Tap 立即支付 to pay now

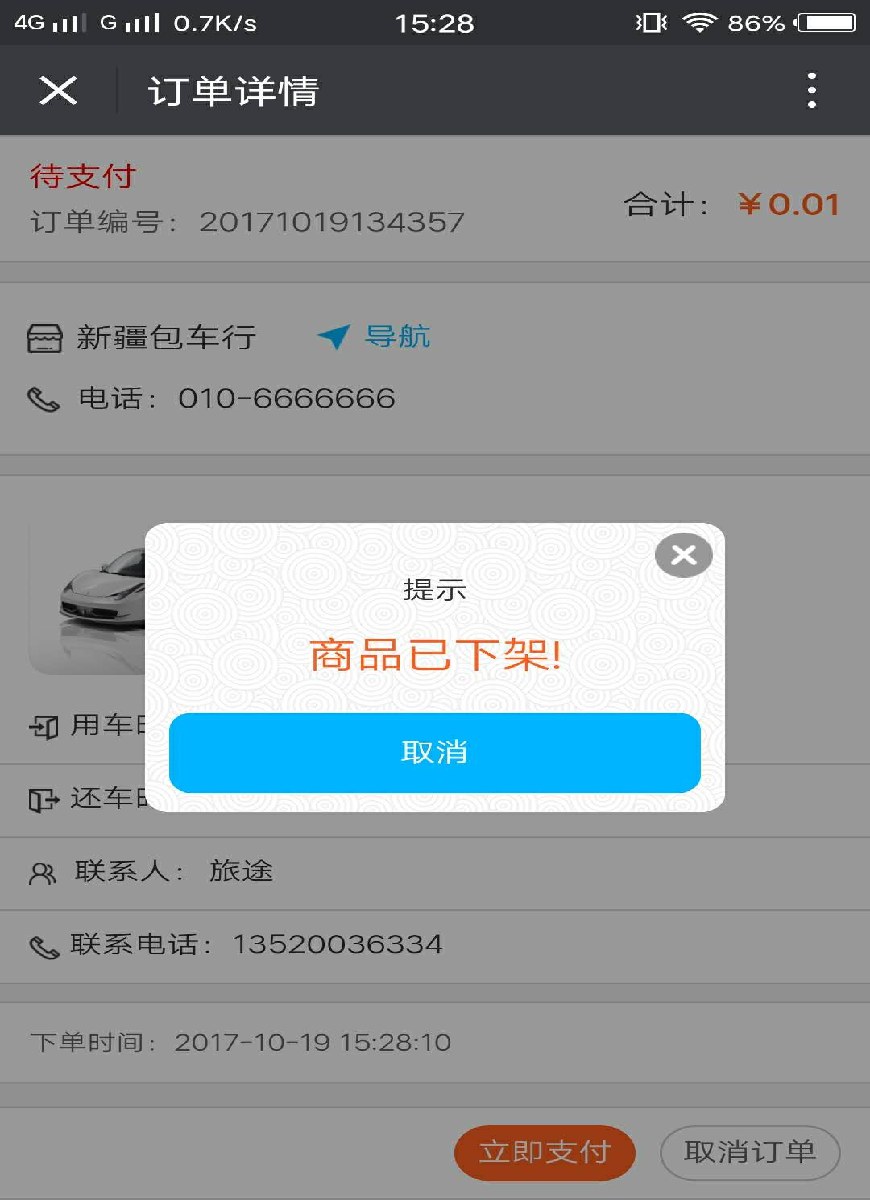tap(545, 1152)
